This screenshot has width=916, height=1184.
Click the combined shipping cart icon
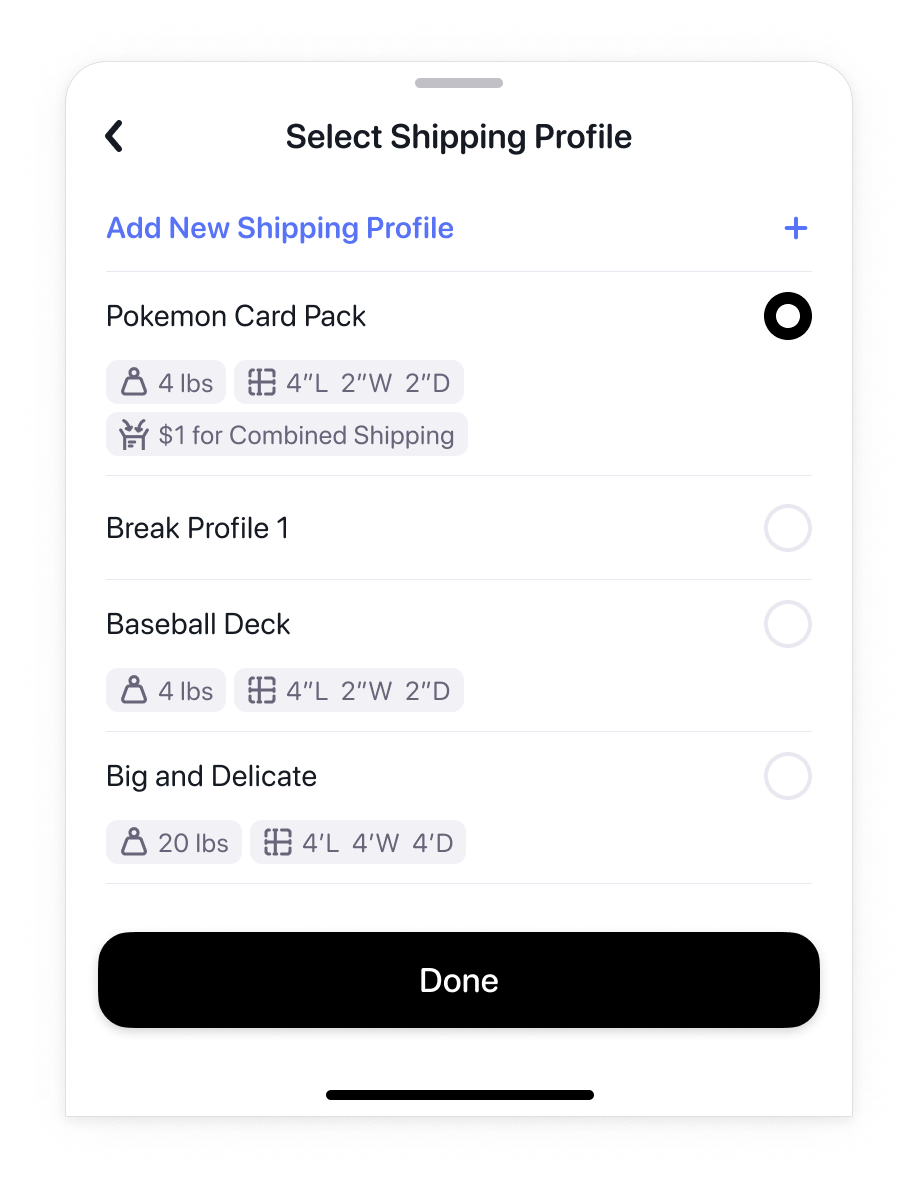(x=133, y=434)
